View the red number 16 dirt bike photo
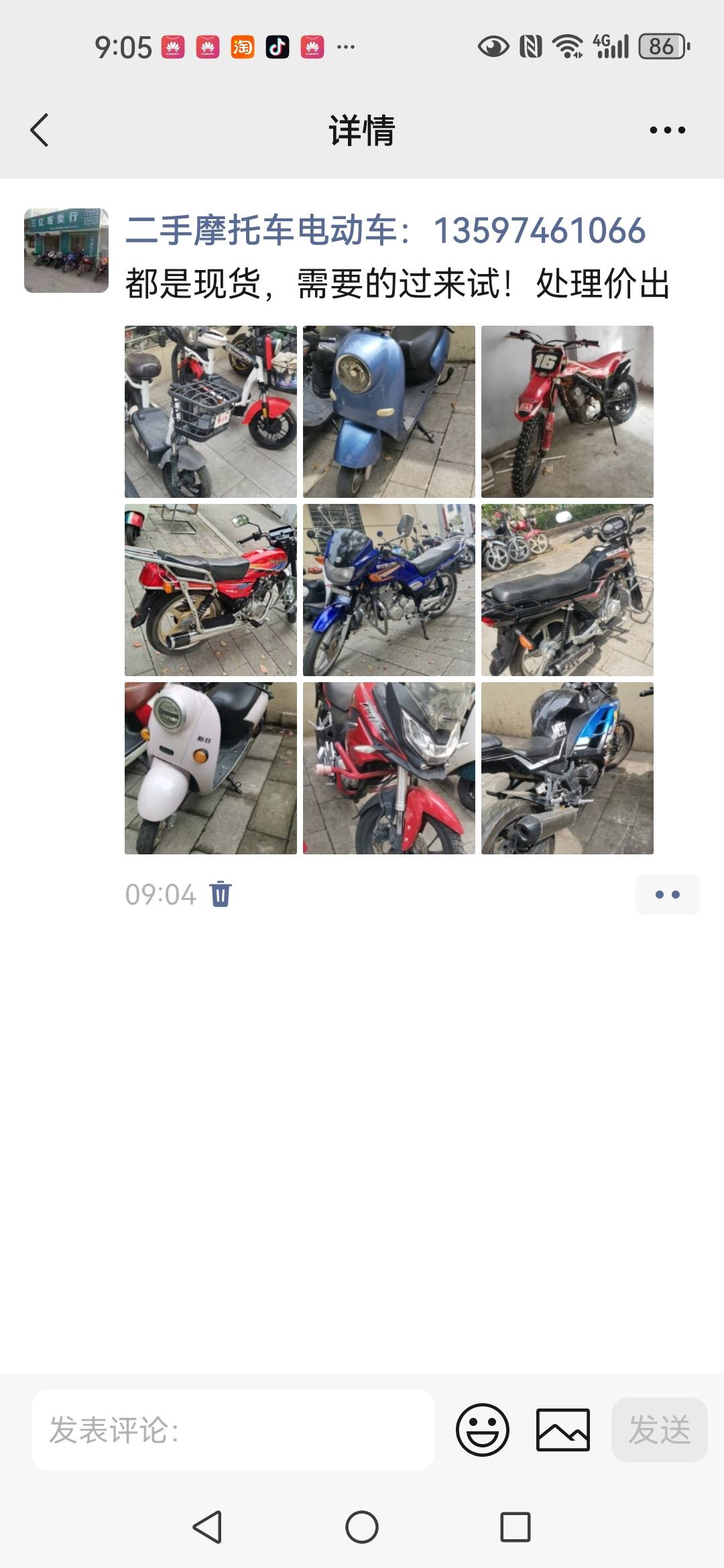 point(567,411)
